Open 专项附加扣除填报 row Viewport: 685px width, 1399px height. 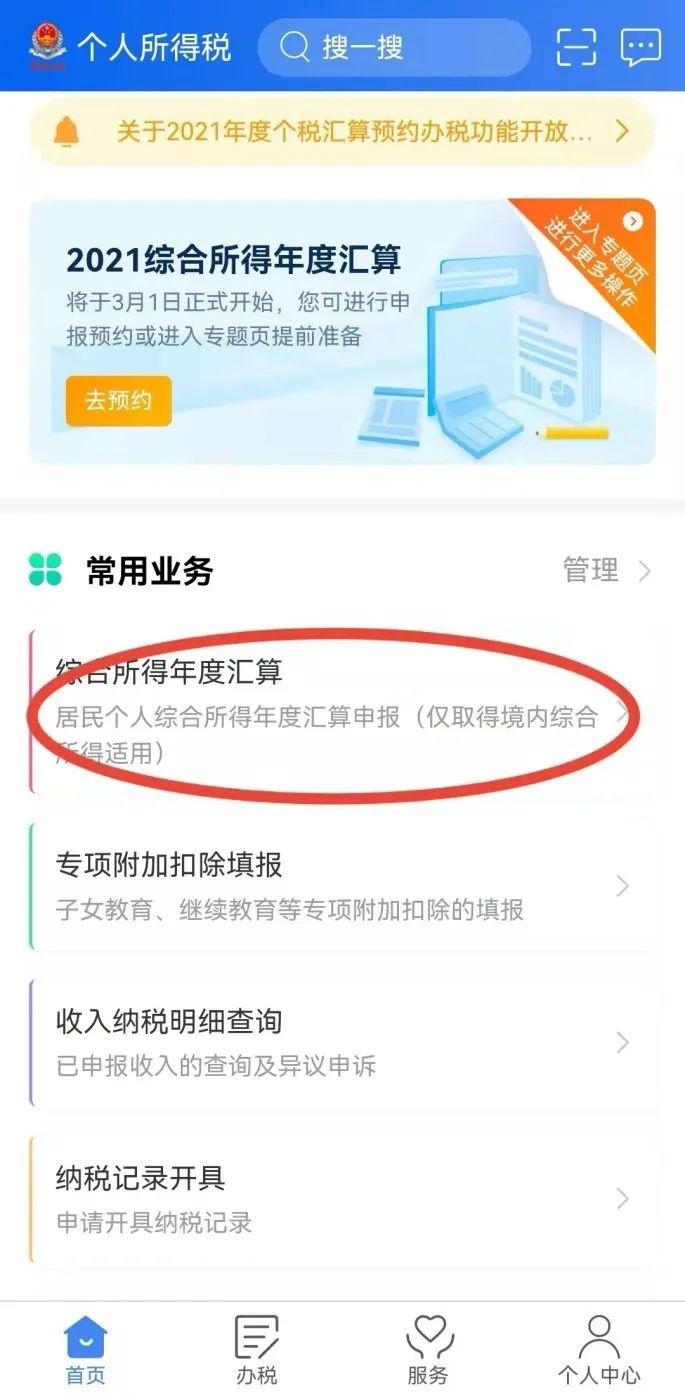pos(342,886)
